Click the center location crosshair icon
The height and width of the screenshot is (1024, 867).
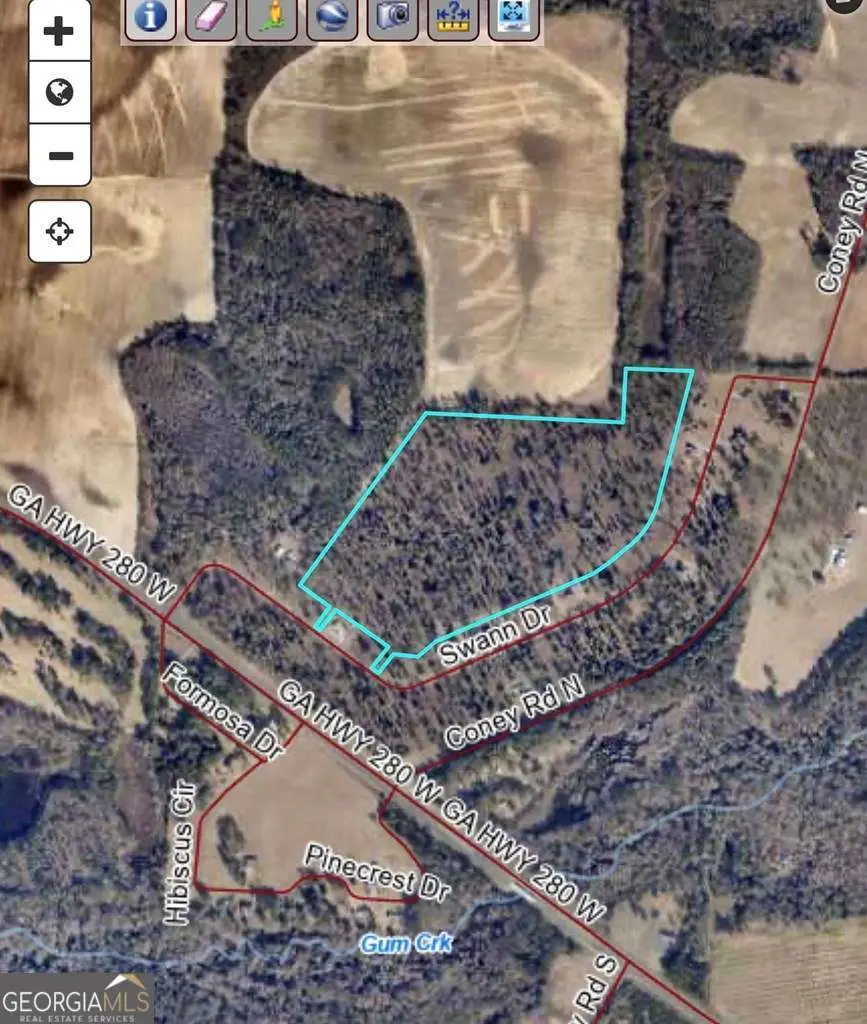pos(59,230)
